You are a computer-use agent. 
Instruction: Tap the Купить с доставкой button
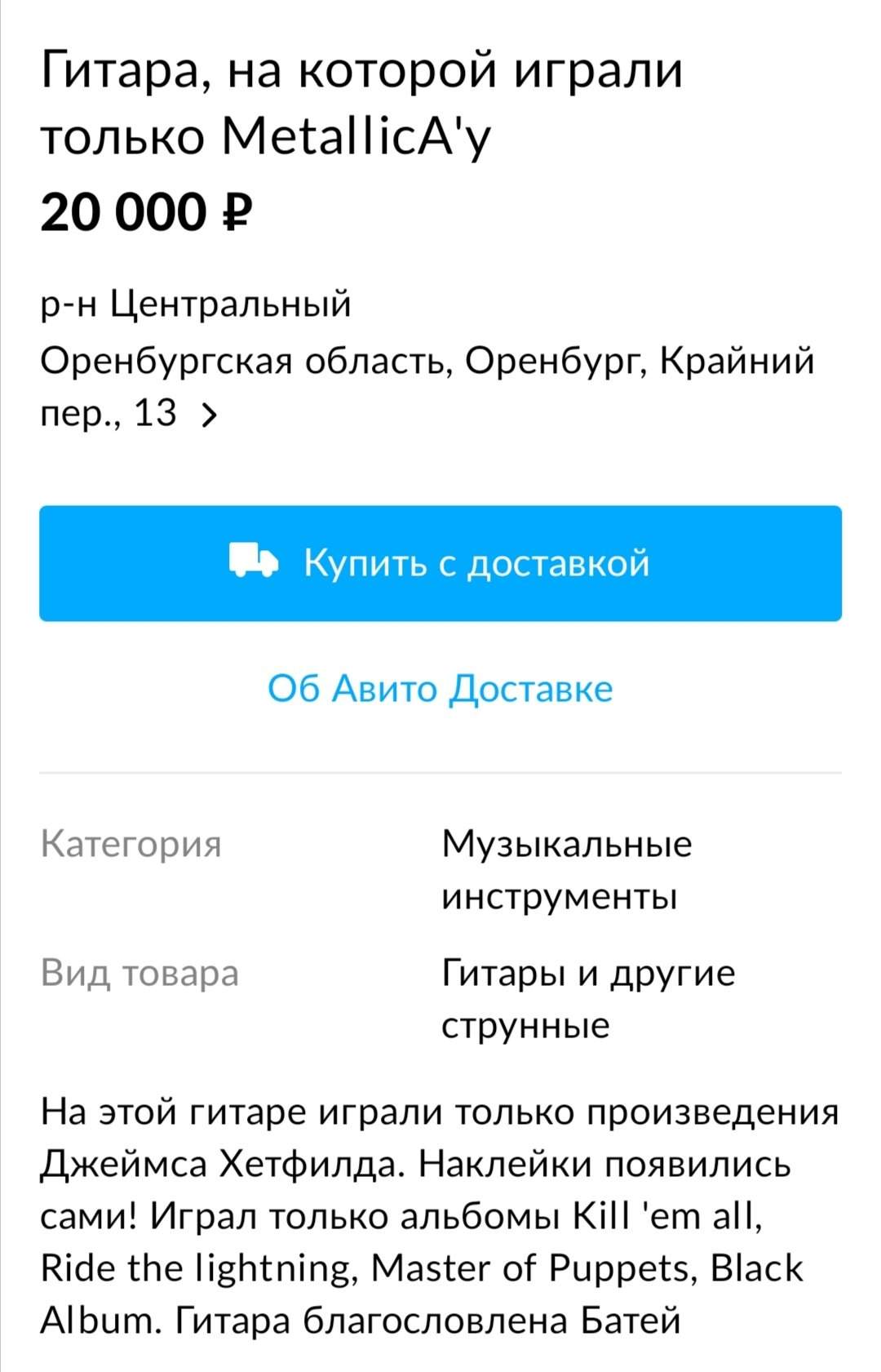point(440,563)
